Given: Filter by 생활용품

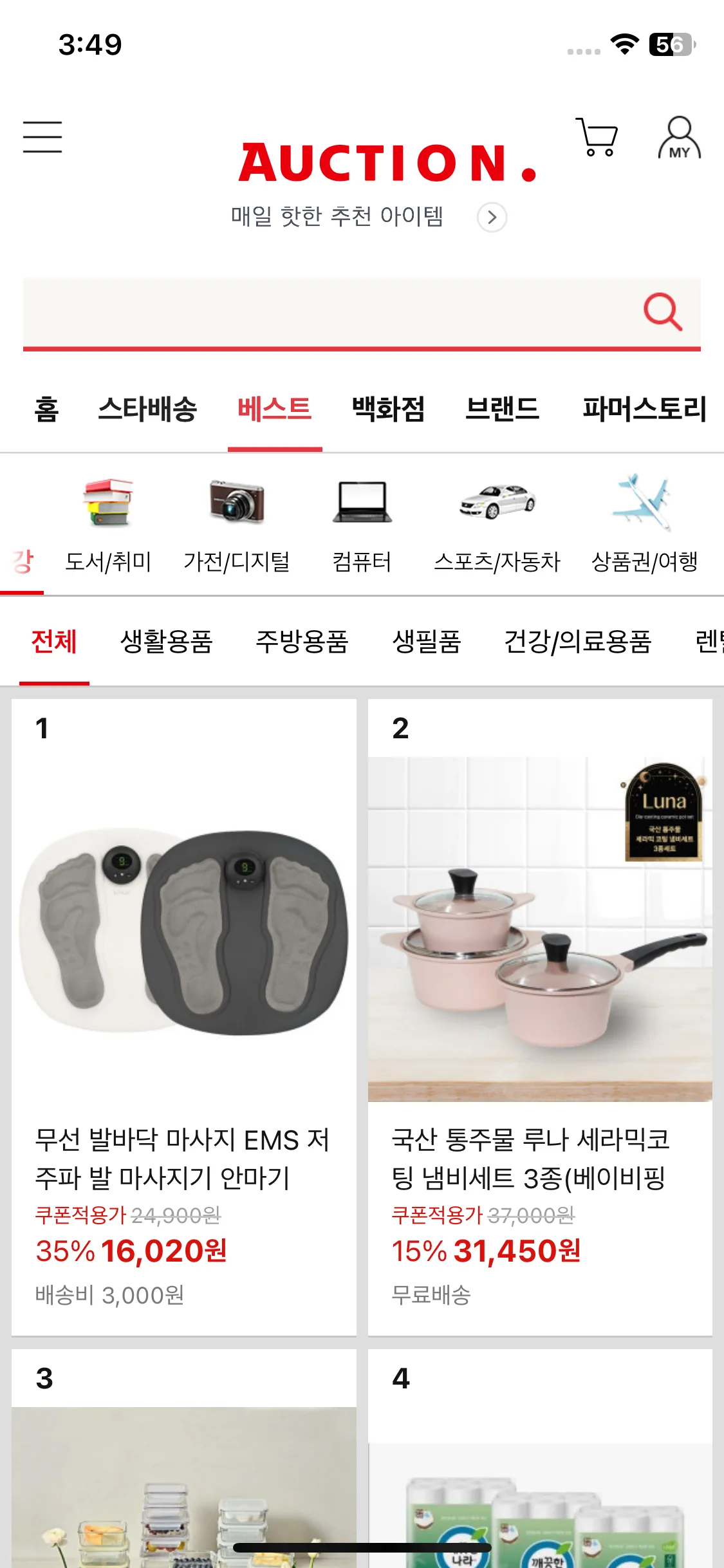Looking at the screenshot, I should (167, 642).
